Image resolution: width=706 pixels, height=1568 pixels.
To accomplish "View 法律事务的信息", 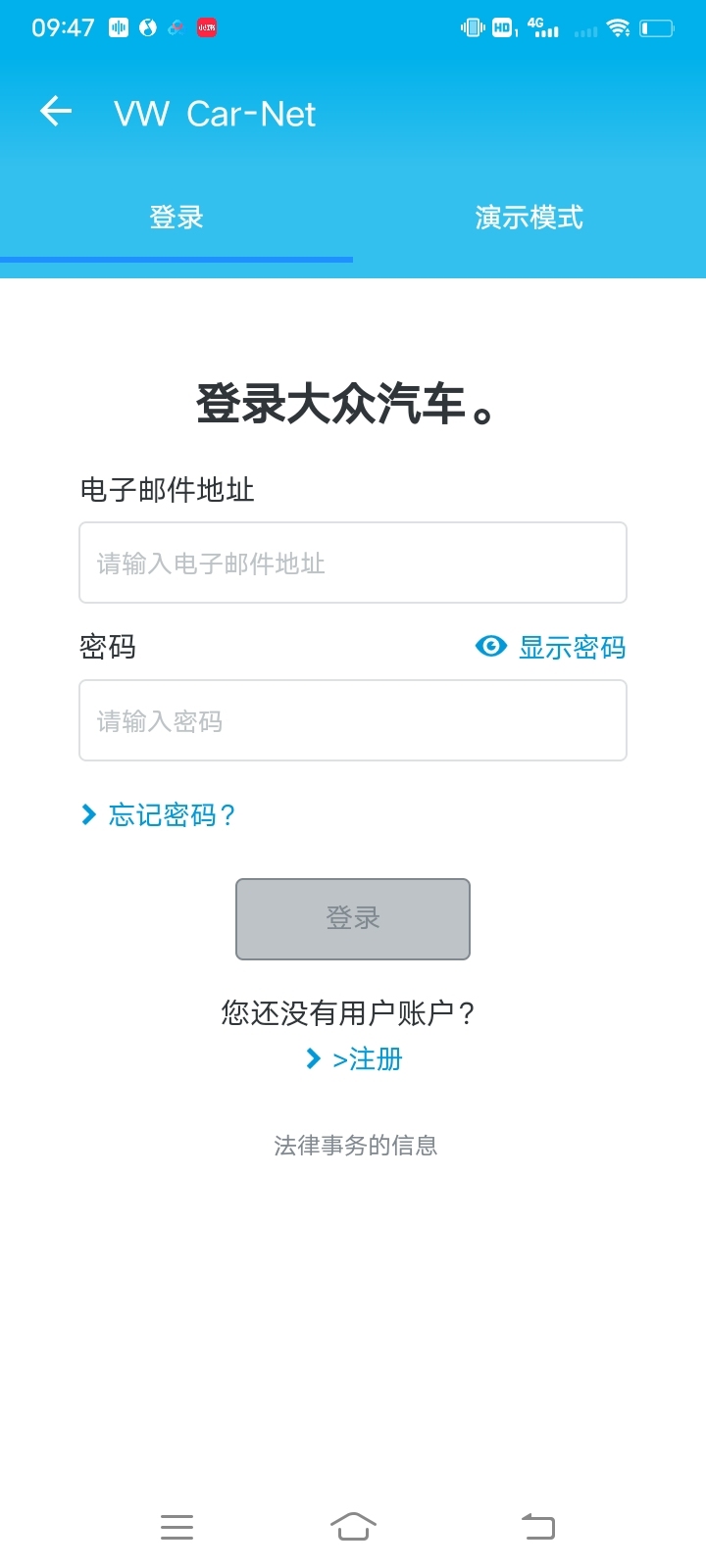I will click(x=355, y=1146).
